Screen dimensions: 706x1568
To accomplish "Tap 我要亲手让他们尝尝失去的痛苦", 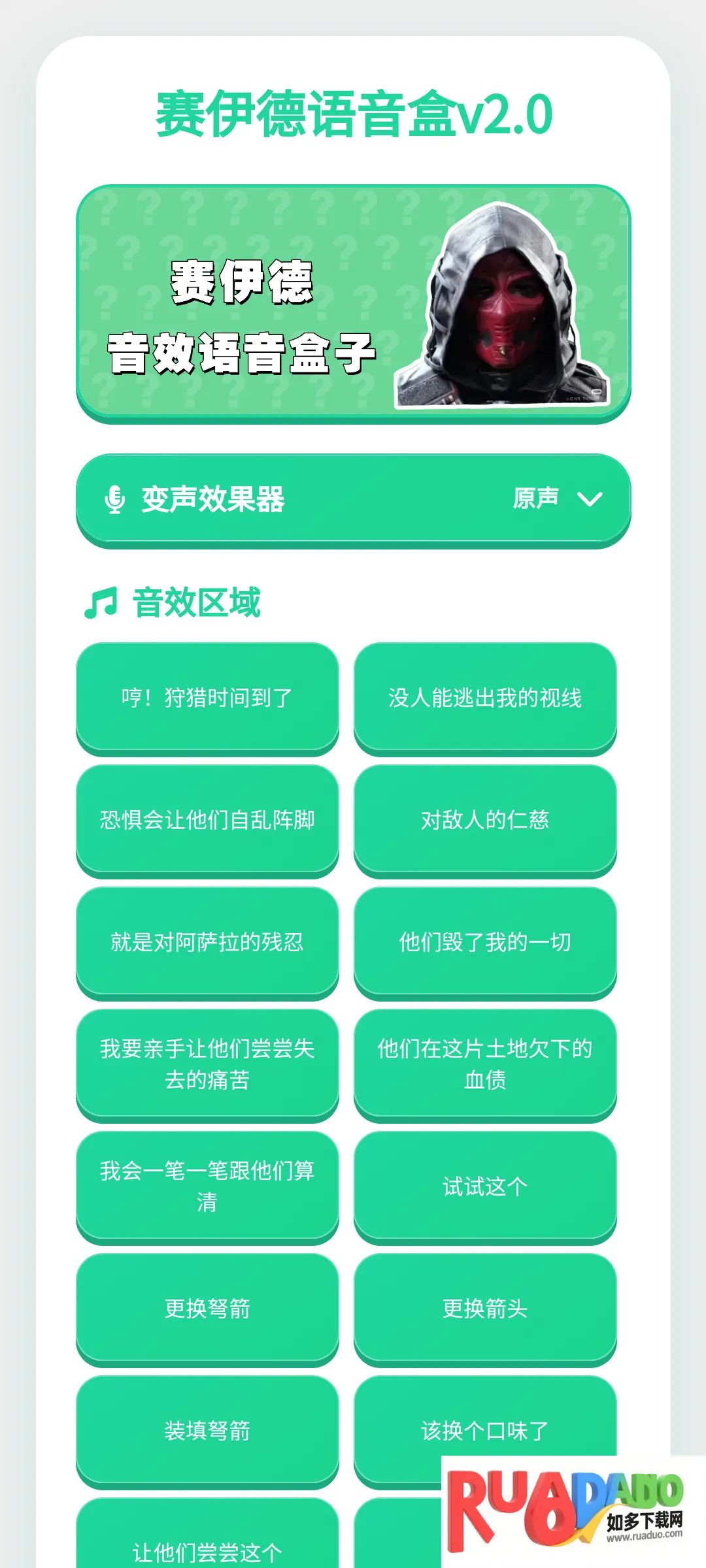I will point(207,1064).
